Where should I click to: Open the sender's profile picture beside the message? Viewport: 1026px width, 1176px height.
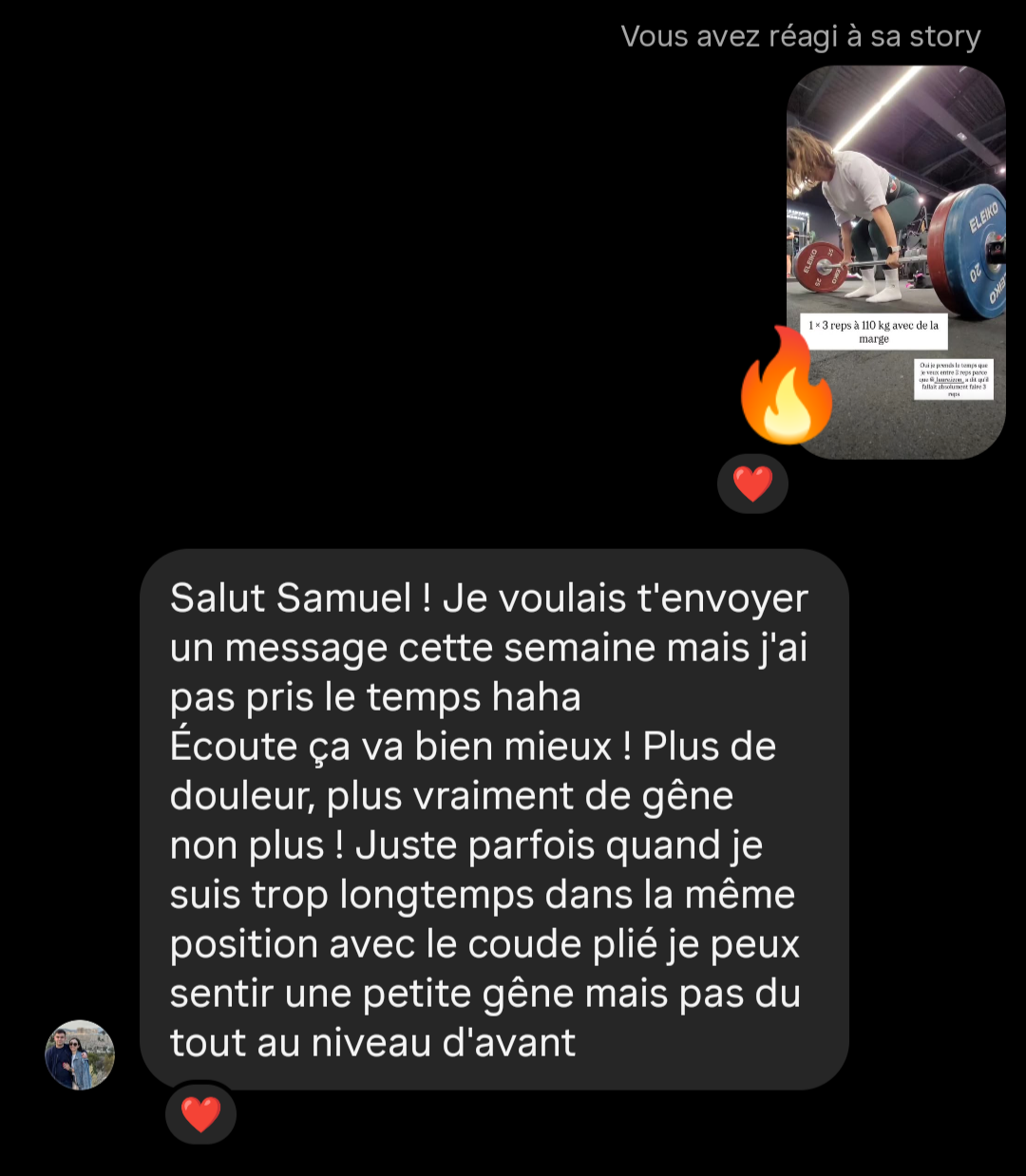click(80, 1055)
